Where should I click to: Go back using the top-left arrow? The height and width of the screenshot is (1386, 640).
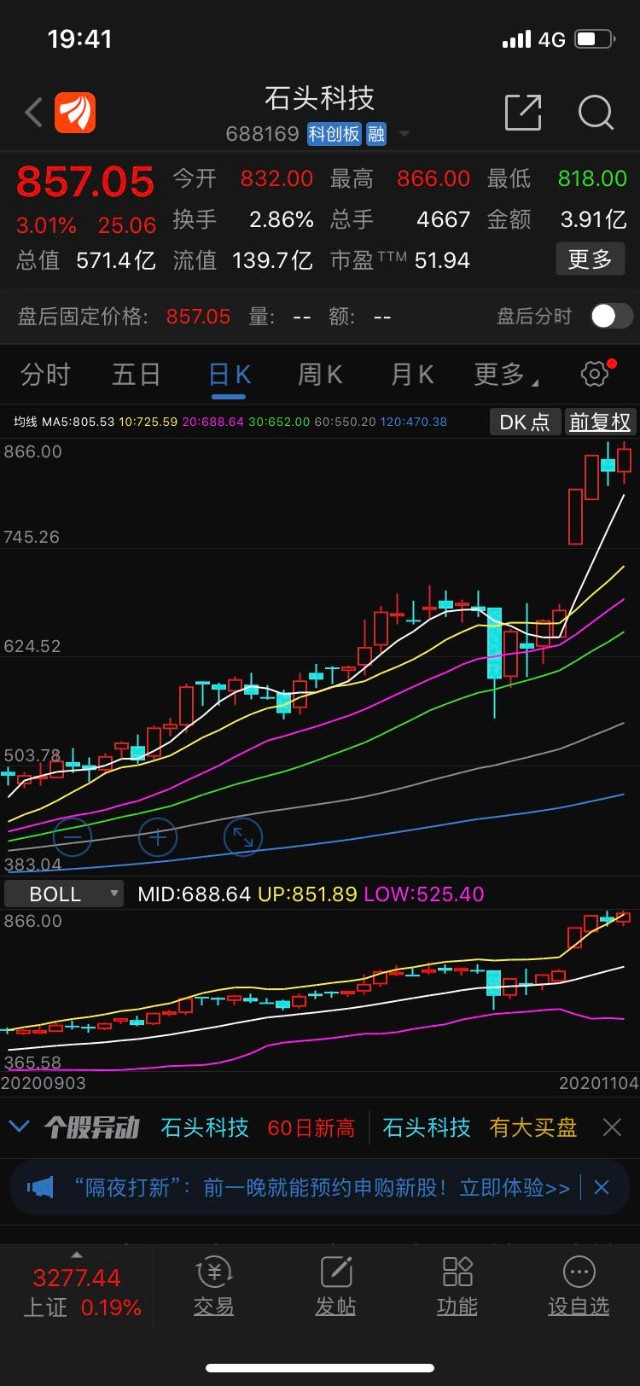(x=34, y=112)
